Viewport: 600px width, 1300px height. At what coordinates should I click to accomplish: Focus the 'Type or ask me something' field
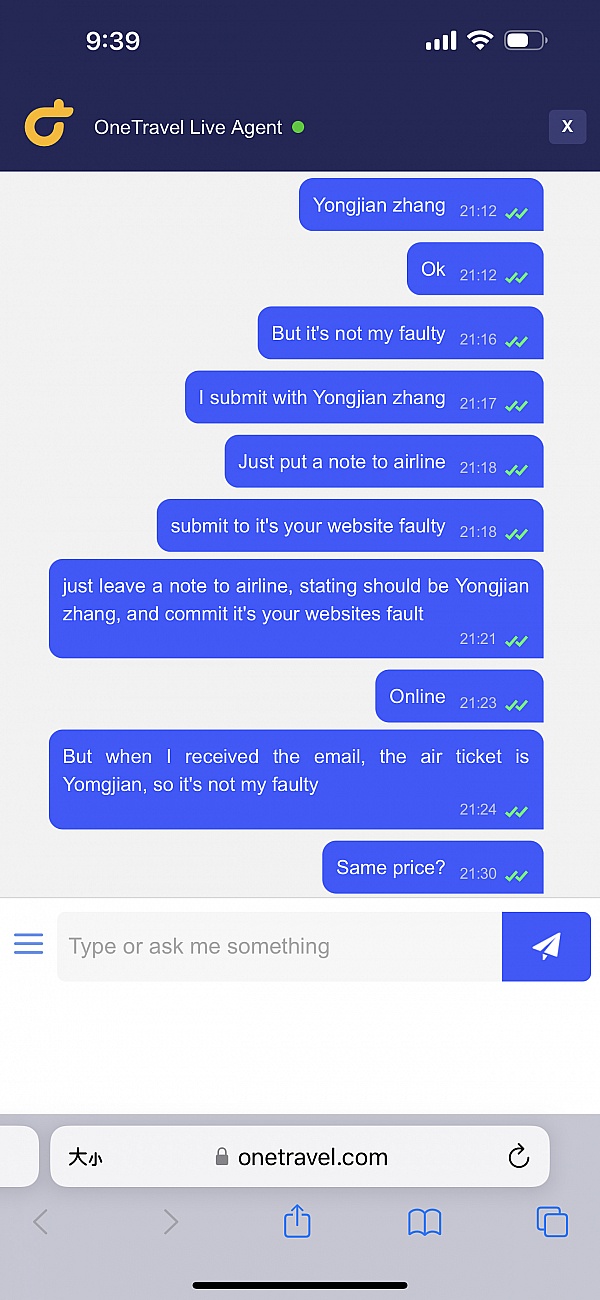[279, 946]
